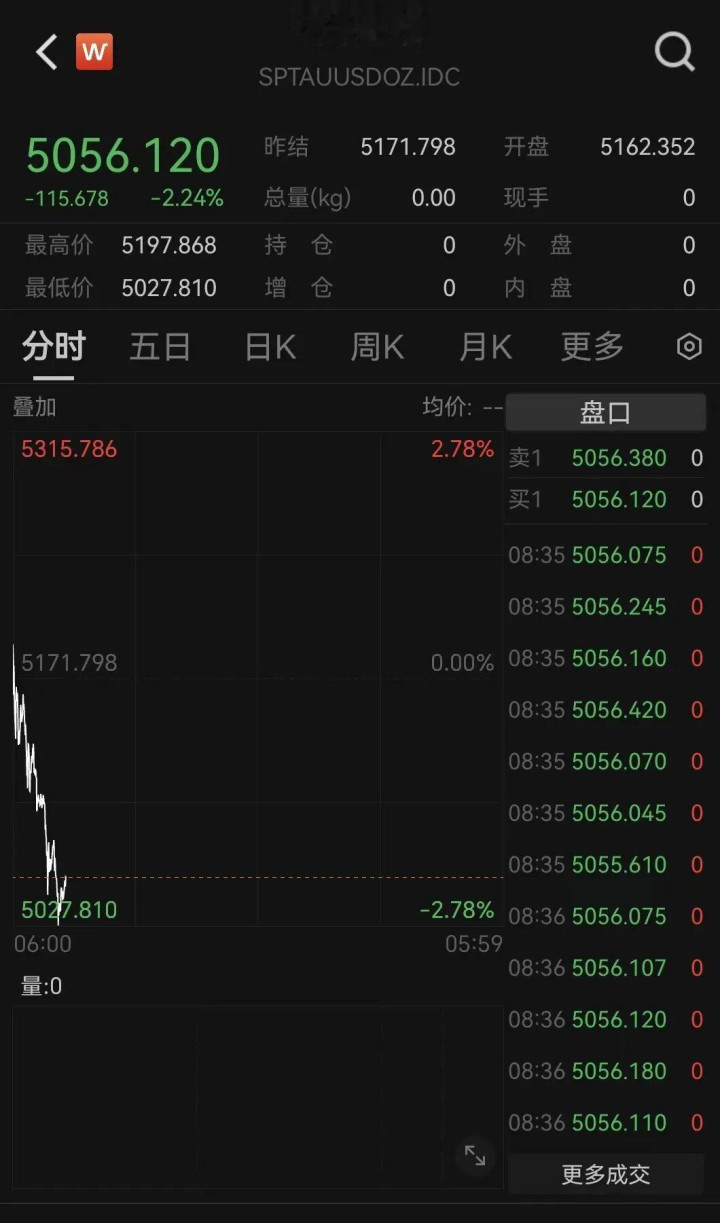Screen dimensions: 720x1223
Task: View 更多成交 trade records
Action: pyautogui.click(x=605, y=1174)
